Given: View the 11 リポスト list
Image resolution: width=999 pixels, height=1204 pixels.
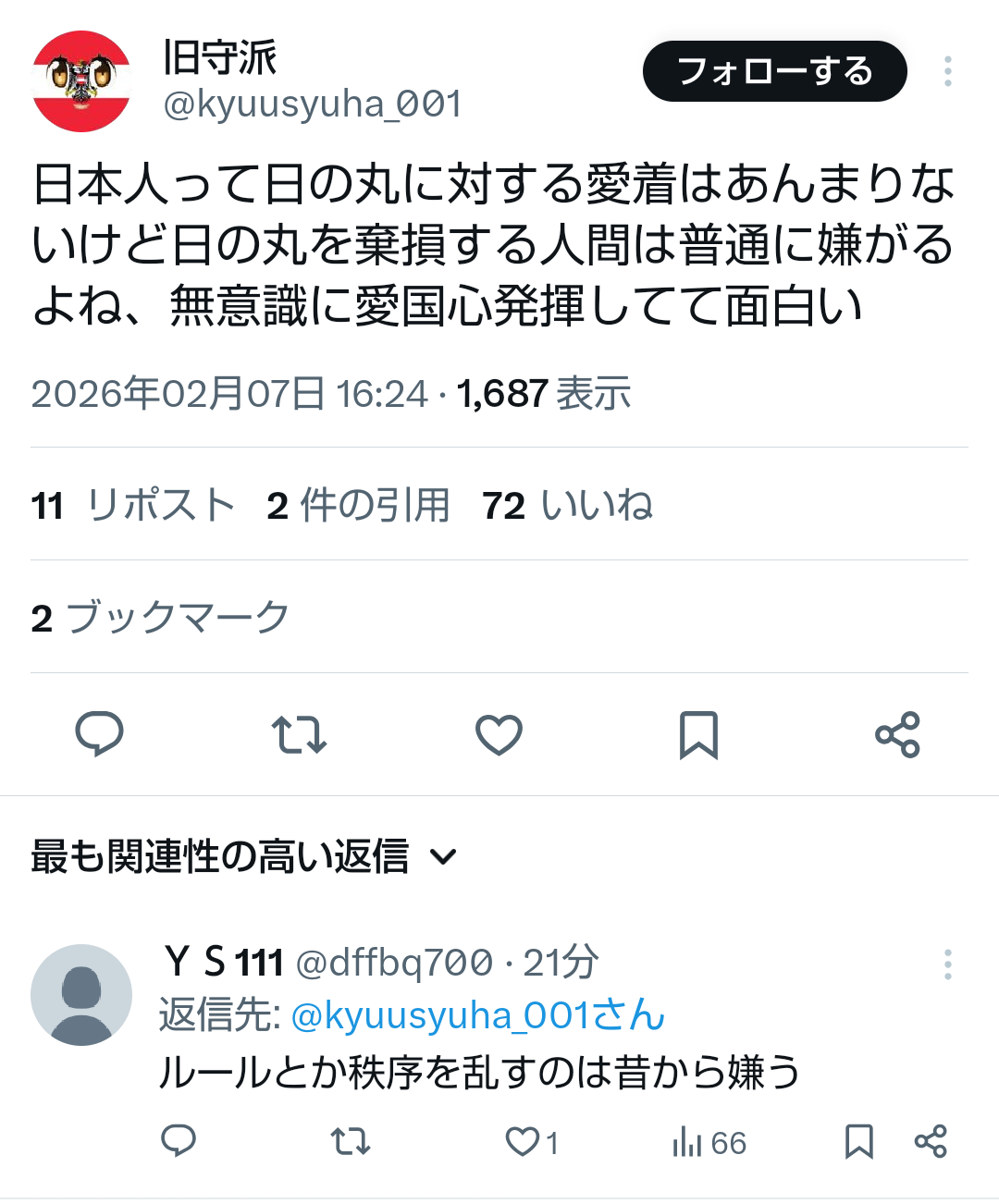Looking at the screenshot, I should (x=132, y=506).
